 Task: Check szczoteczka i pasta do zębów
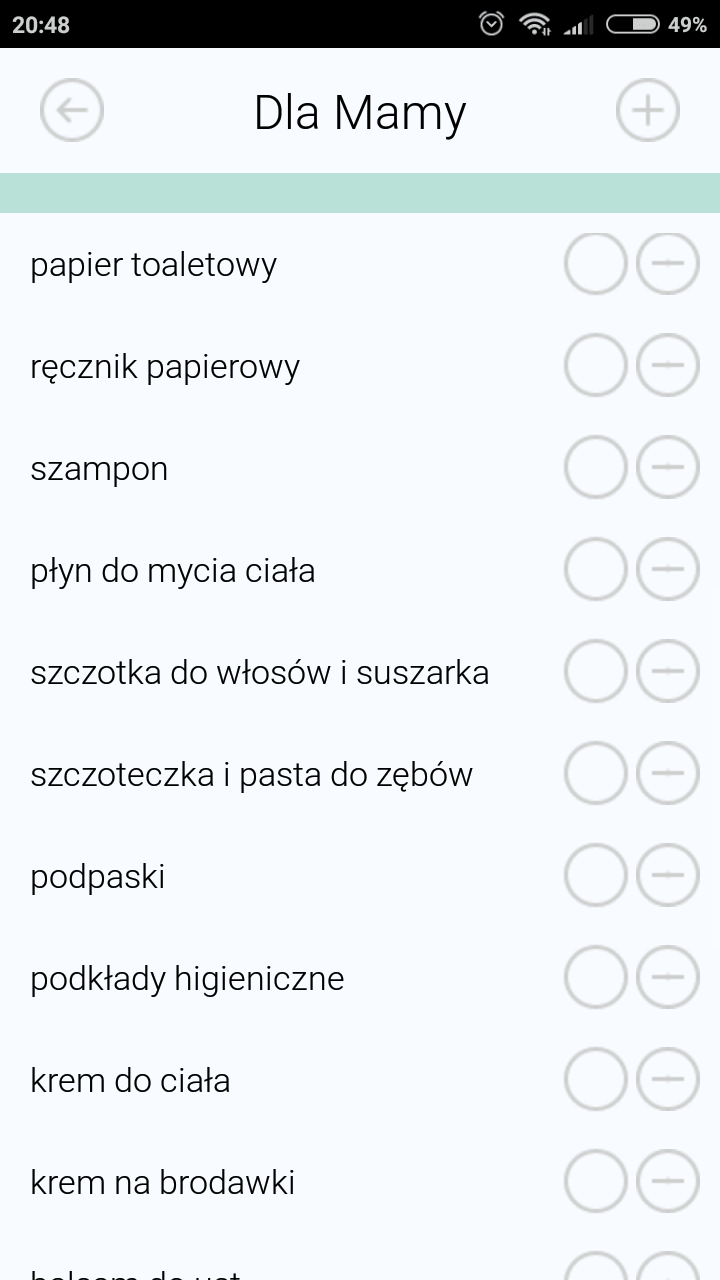[596, 774]
